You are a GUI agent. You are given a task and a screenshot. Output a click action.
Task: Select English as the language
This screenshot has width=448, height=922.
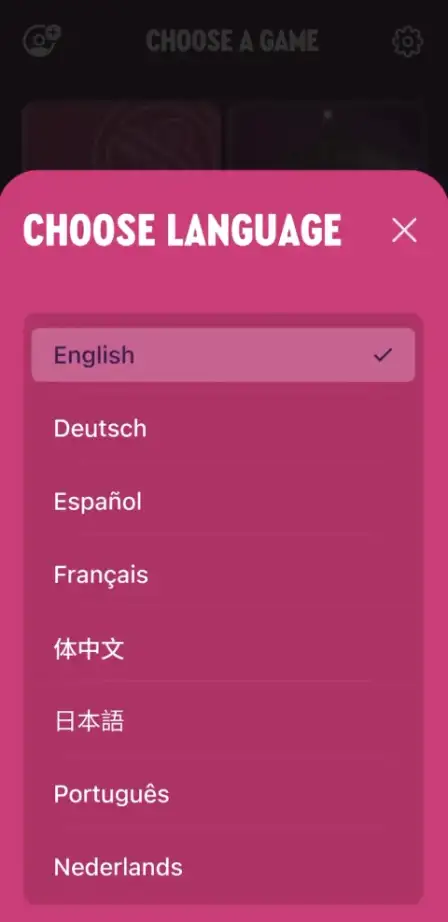pos(223,355)
